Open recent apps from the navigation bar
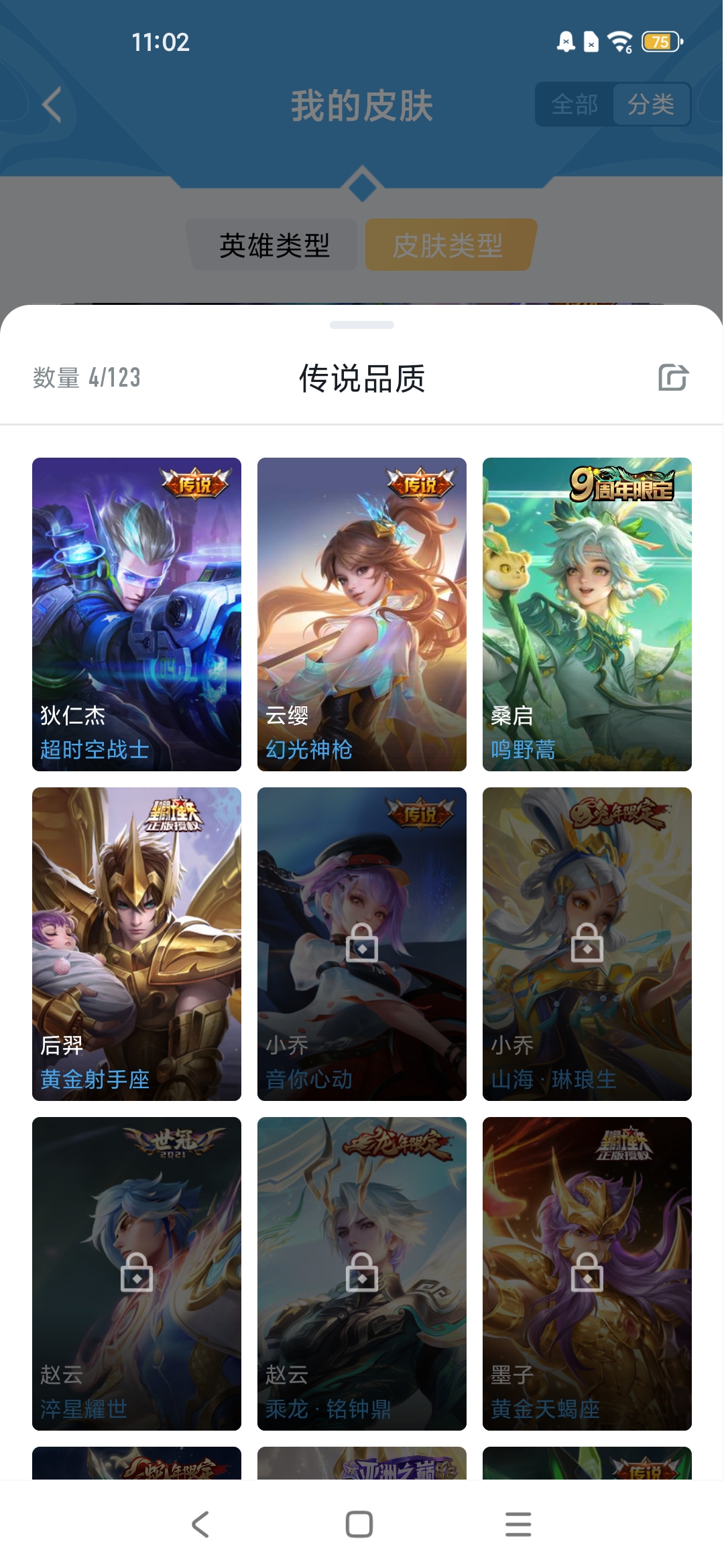This screenshot has width=724, height=1568. [x=518, y=1524]
